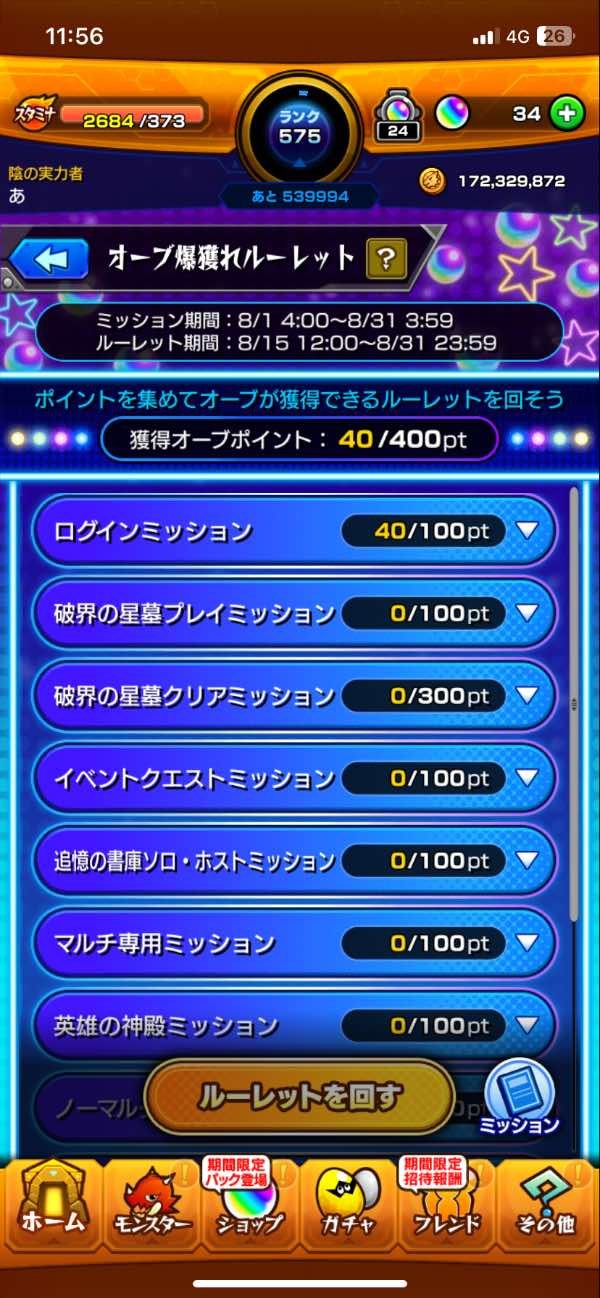Open the ミッション floating button
600x1298 pixels.
click(520, 1097)
